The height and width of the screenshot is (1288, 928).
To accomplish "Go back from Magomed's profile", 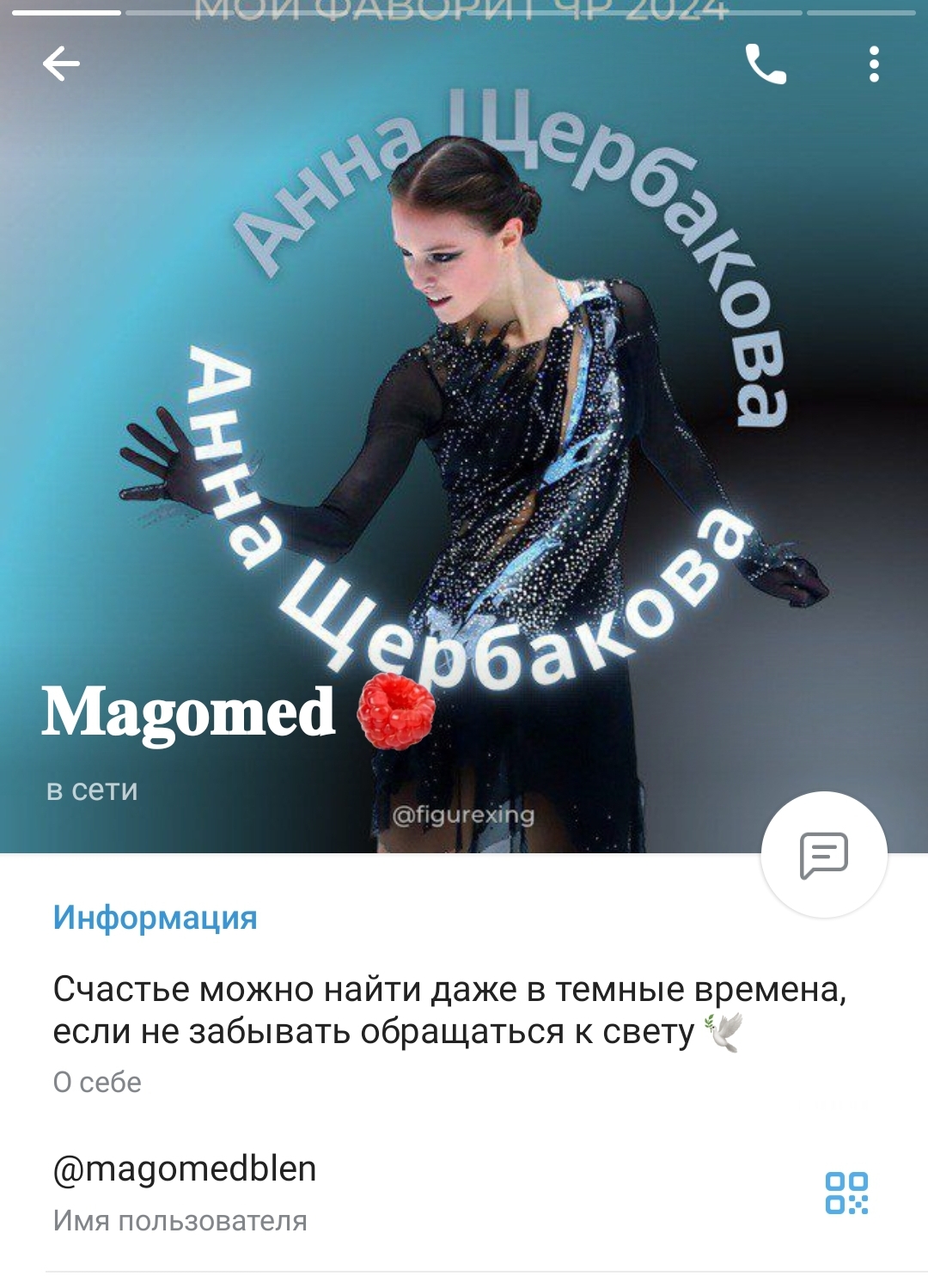I will click(x=61, y=64).
